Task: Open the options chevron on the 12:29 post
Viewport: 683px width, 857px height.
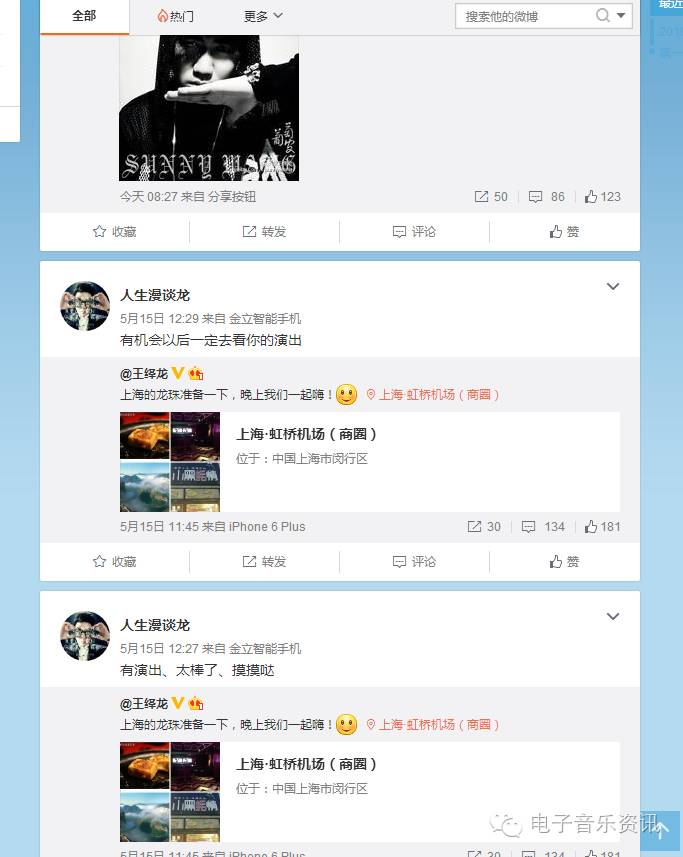Action: 613,287
